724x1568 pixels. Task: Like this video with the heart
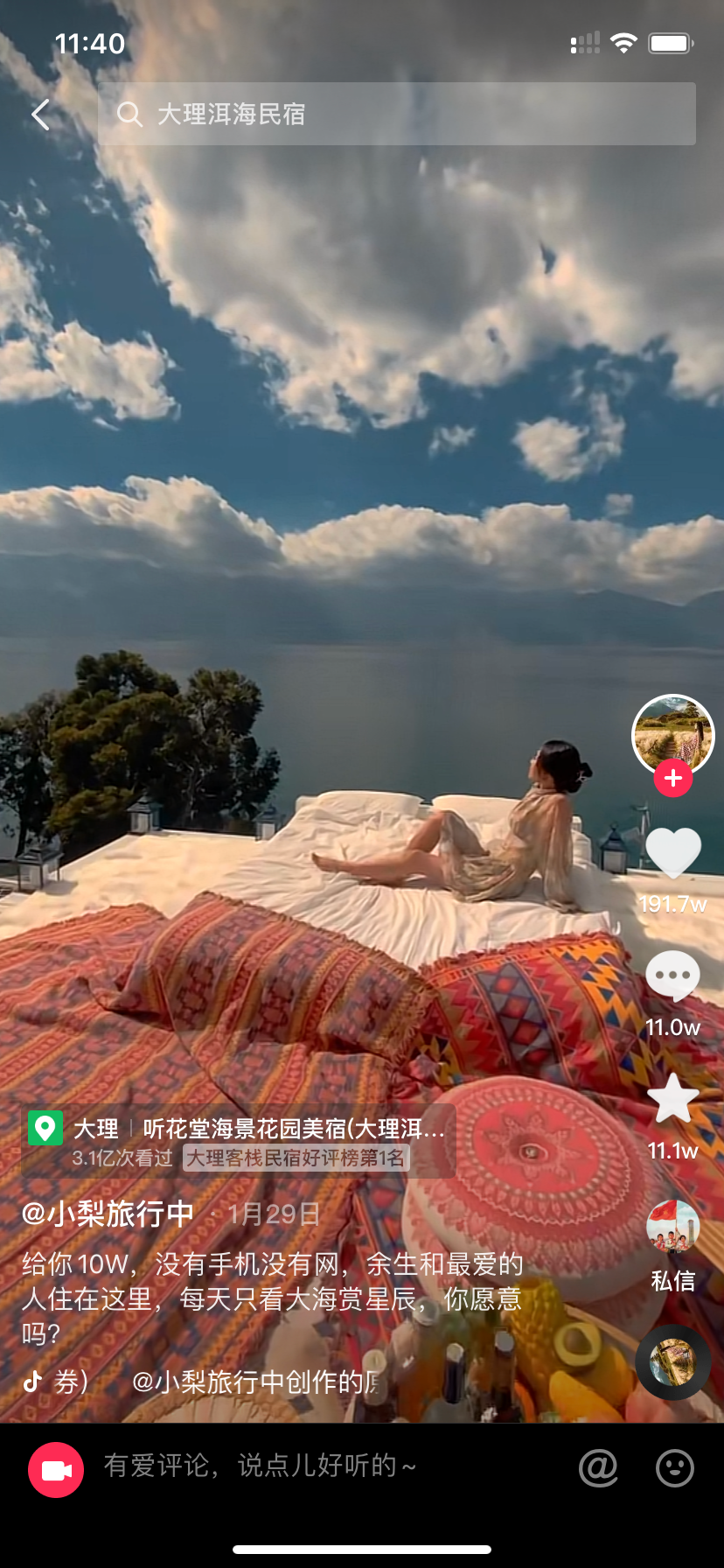click(672, 851)
